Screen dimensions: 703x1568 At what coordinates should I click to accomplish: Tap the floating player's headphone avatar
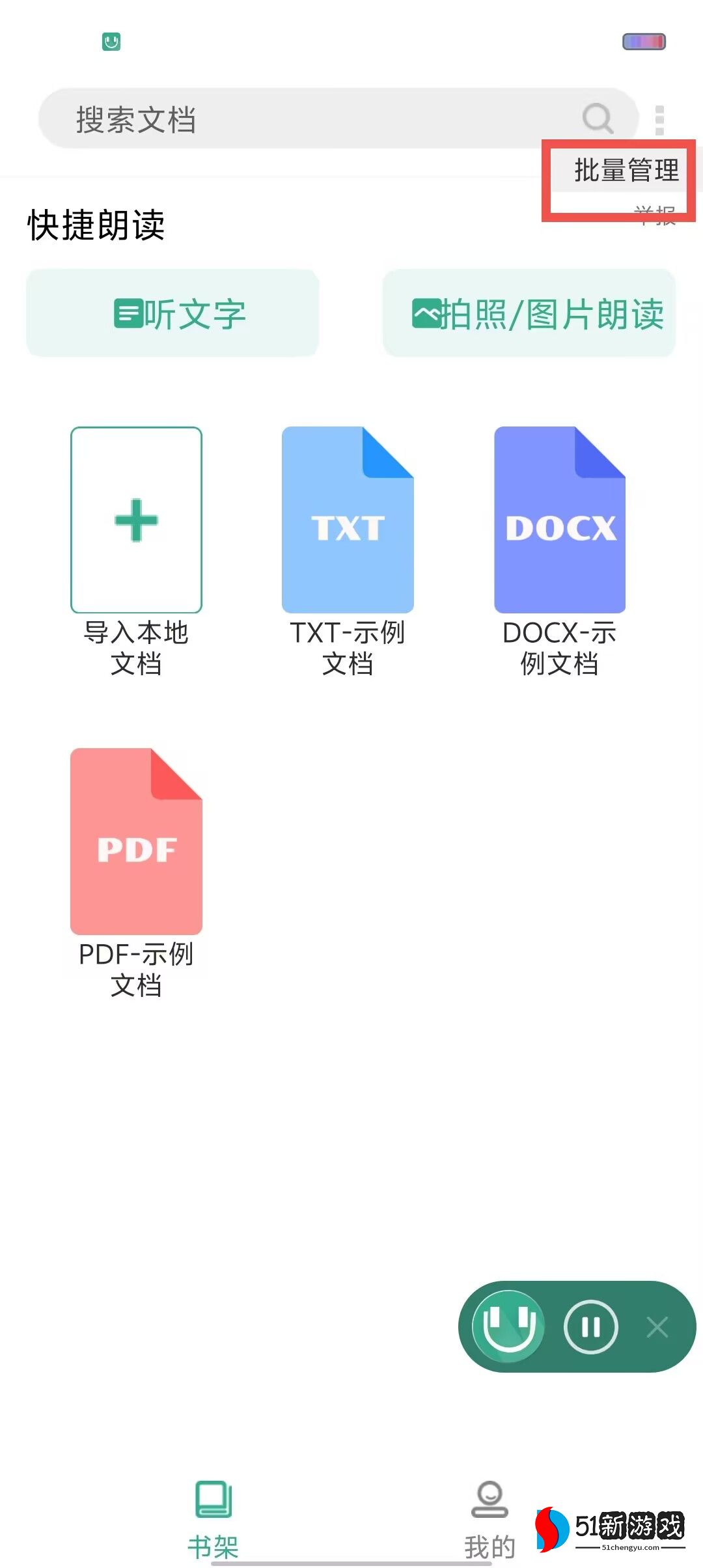coord(508,1326)
